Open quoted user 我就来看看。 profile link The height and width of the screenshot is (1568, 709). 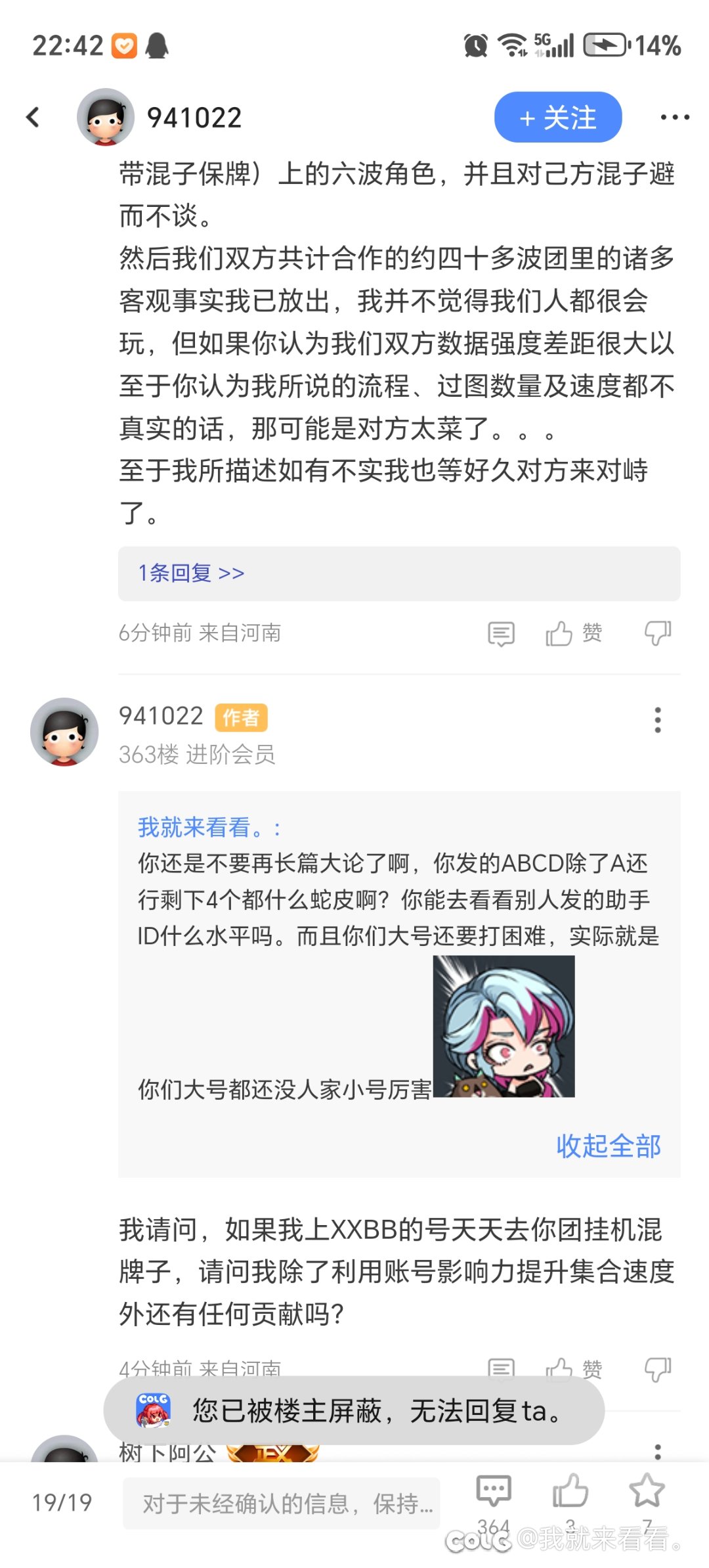[209, 827]
